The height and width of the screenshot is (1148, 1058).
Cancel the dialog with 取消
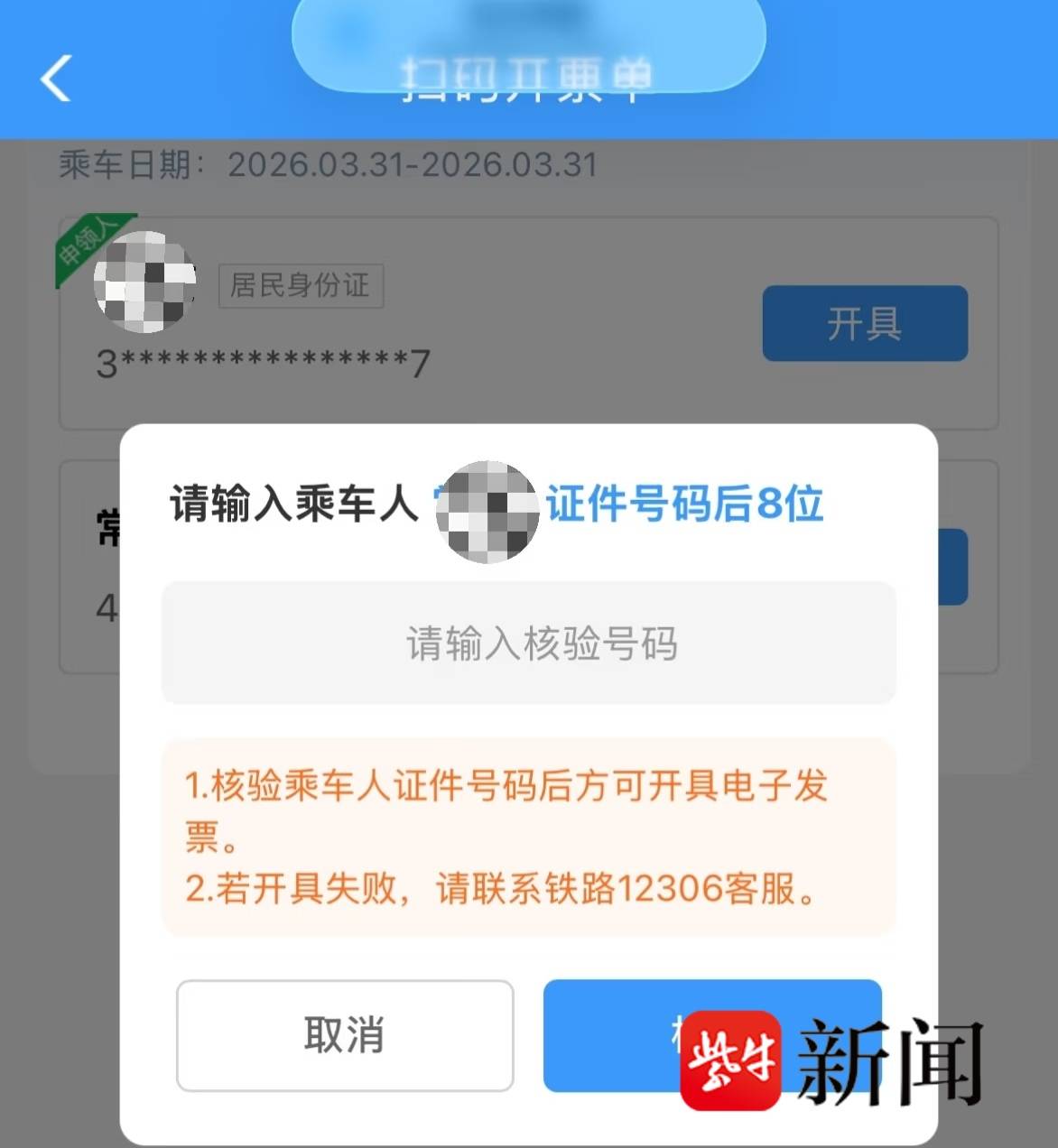pyautogui.click(x=345, y=1034)
